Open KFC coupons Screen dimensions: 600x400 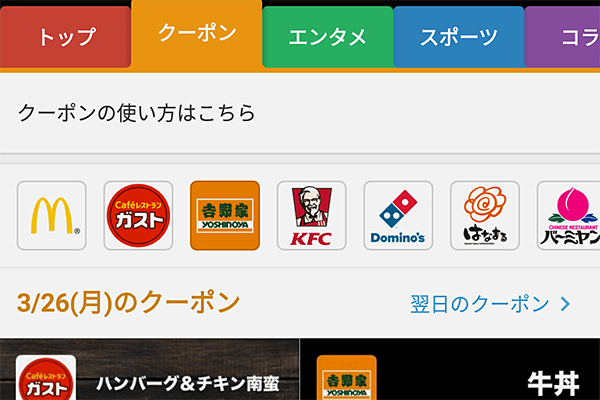pyautogui.click(x=311, y=215)
